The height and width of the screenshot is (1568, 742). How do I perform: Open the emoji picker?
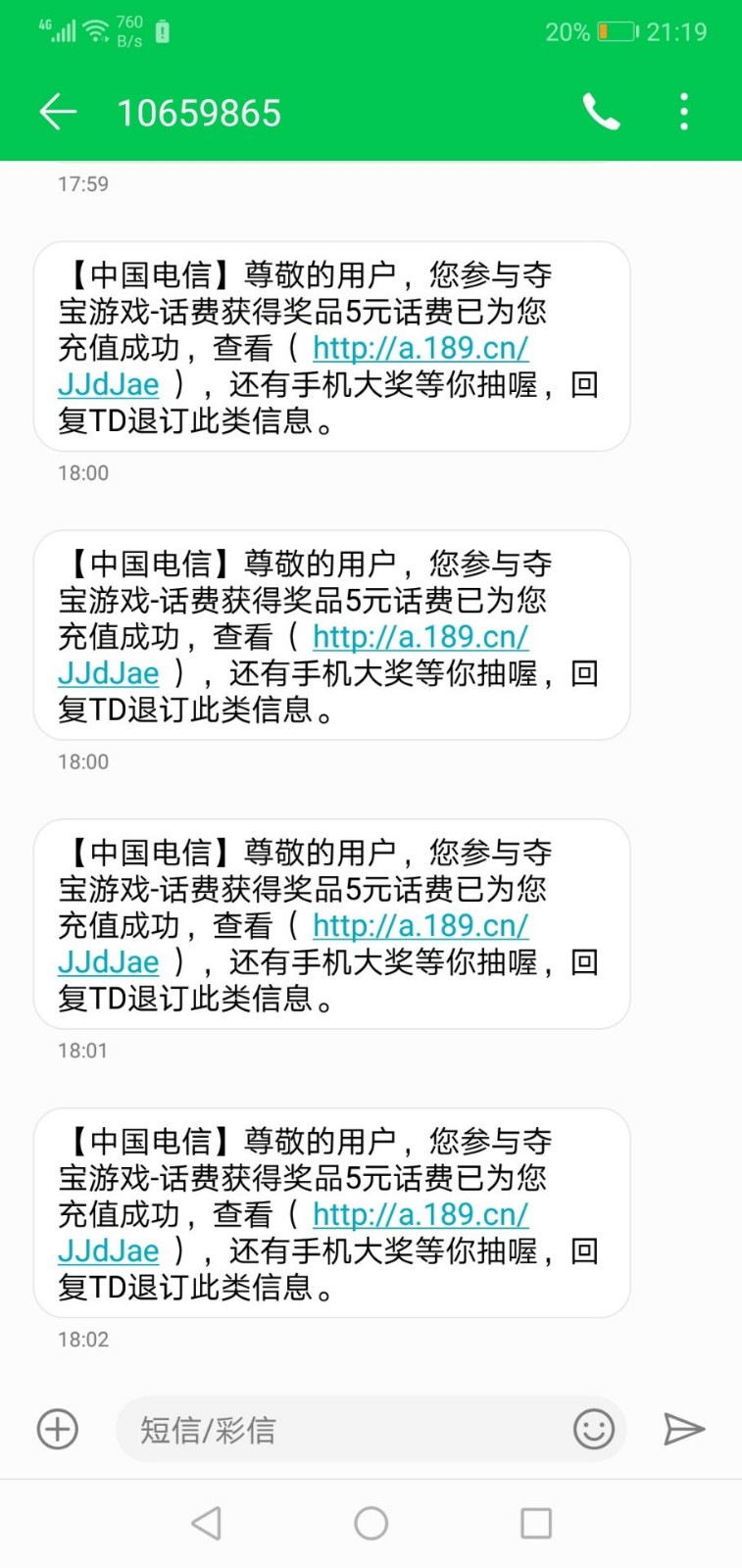tap(594, 1429)
